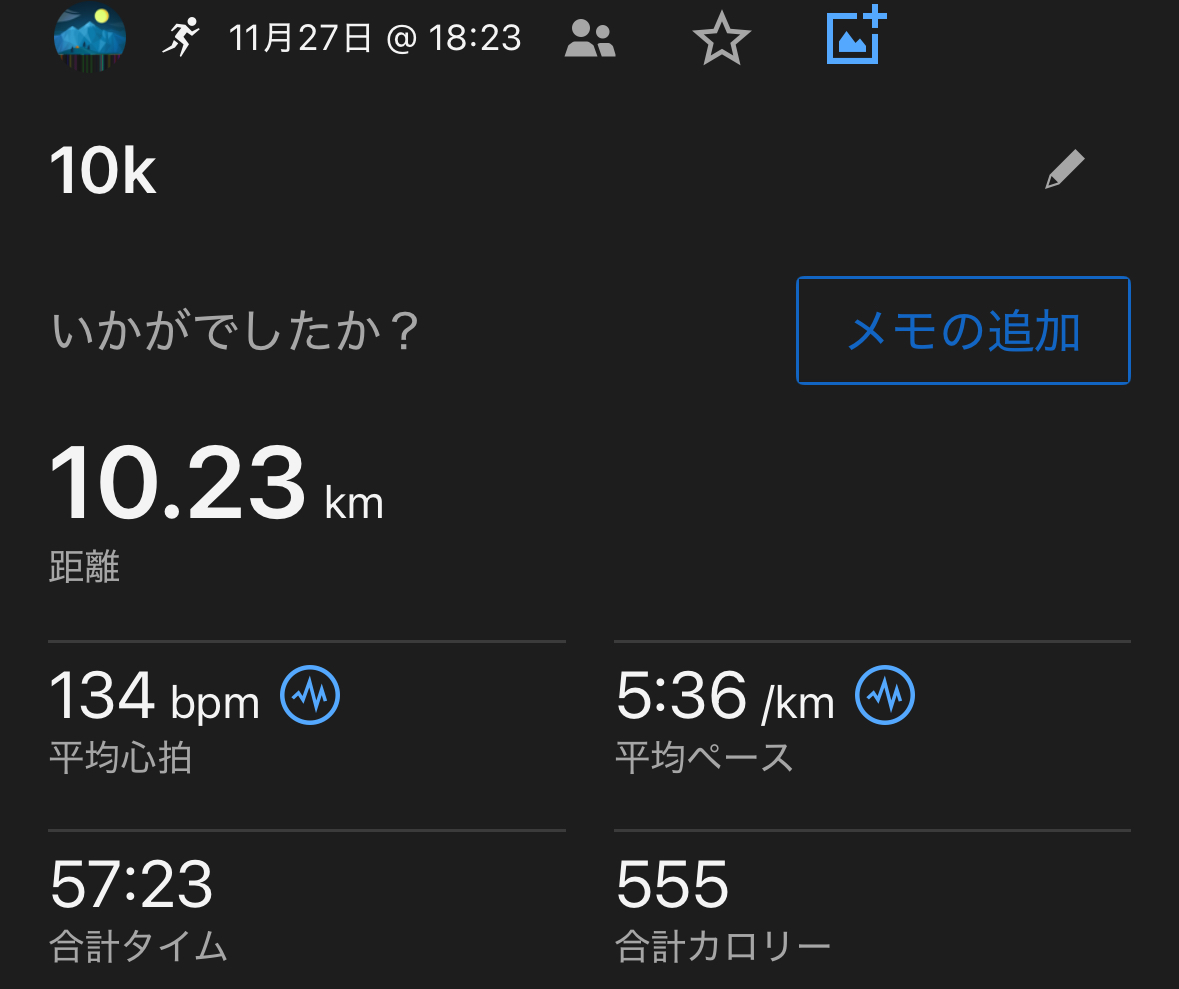Open the profile avatar picture
The height and width of the screenshot is (989, 1179).
tap(89, 38)
